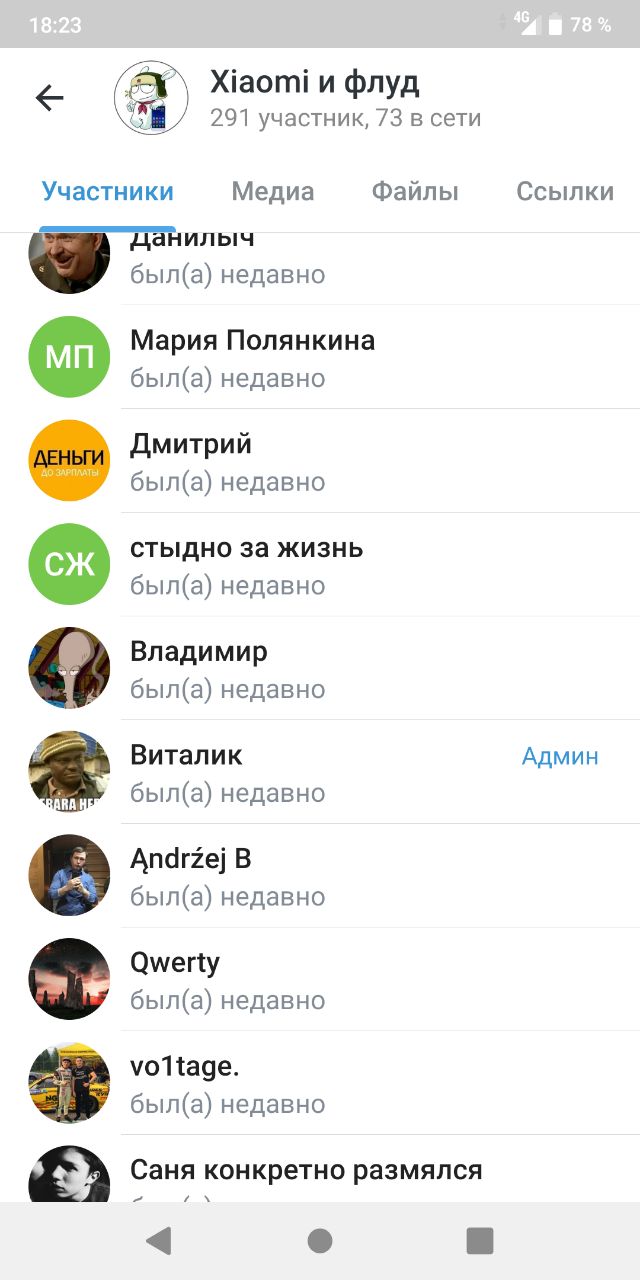Image resolution: width=640 pixels, height=1280 pixels.
Task: Open member Мария Полянкина's profile
Action: (320, 357)
